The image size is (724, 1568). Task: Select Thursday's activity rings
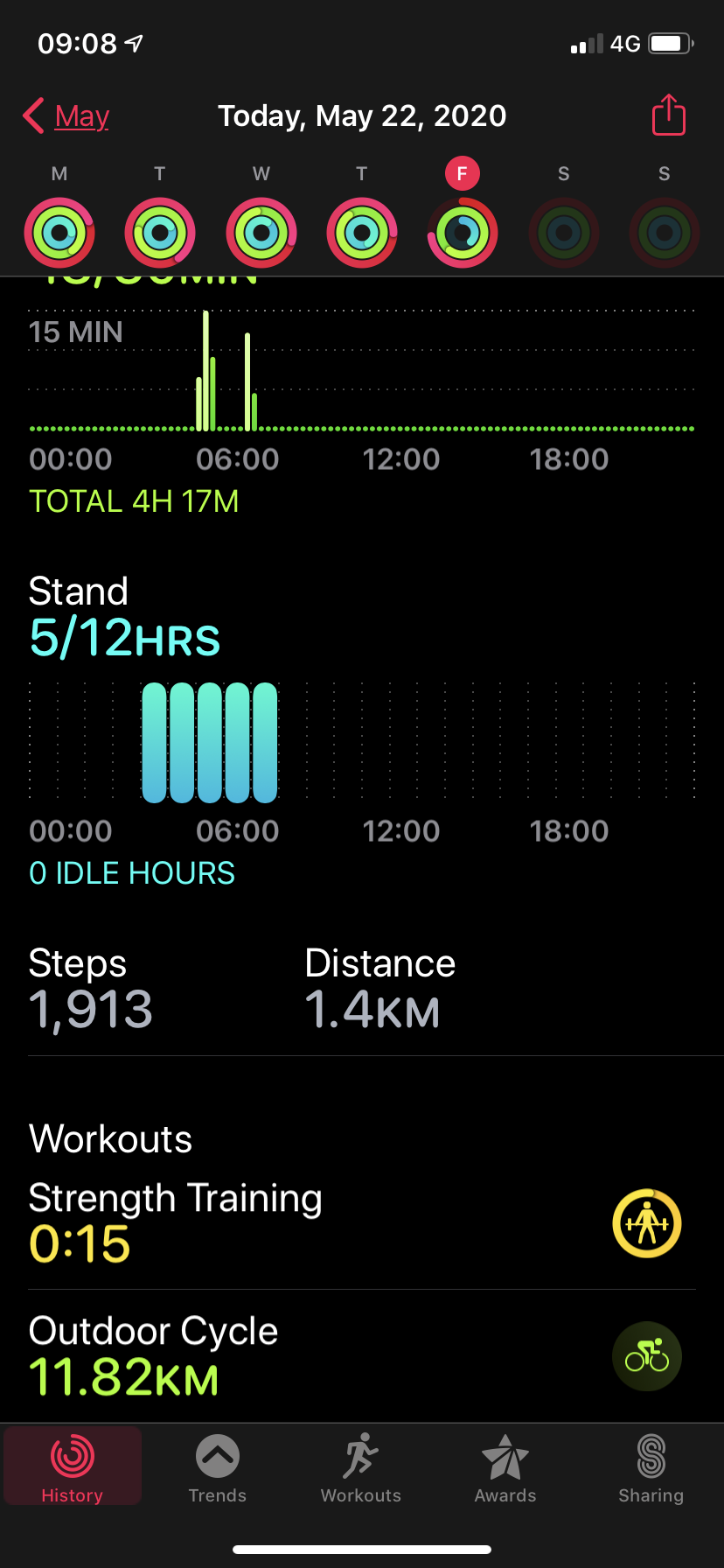[361, 233]
